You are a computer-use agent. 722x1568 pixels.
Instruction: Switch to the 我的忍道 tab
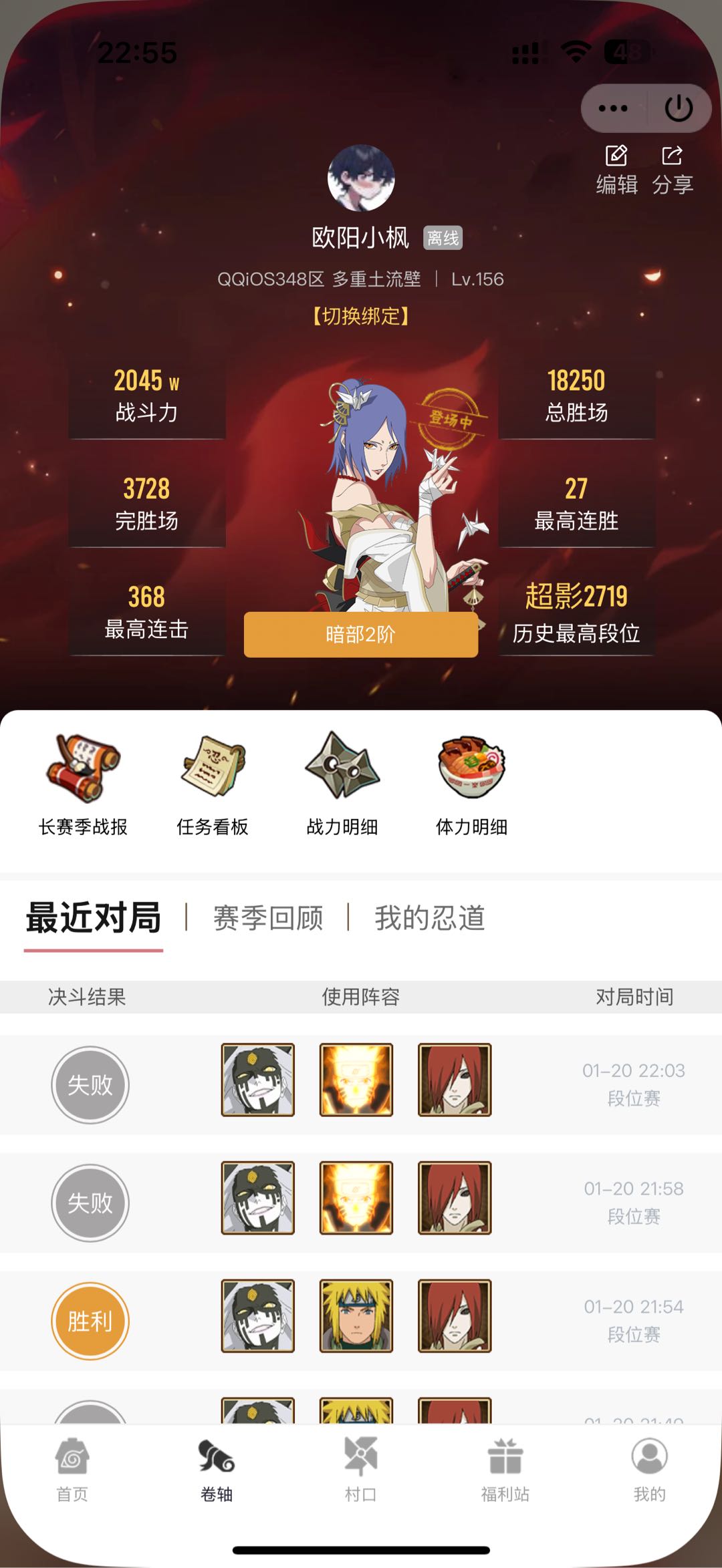point(429,918)
